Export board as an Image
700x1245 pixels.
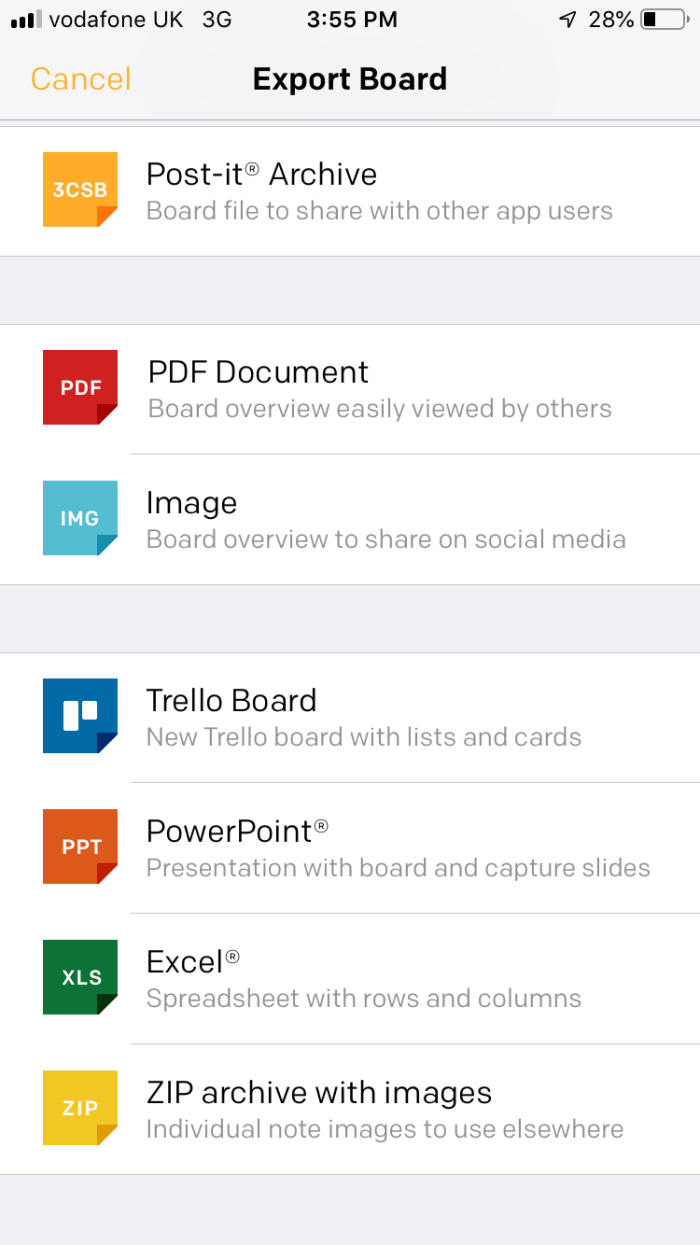click(350, 519)
